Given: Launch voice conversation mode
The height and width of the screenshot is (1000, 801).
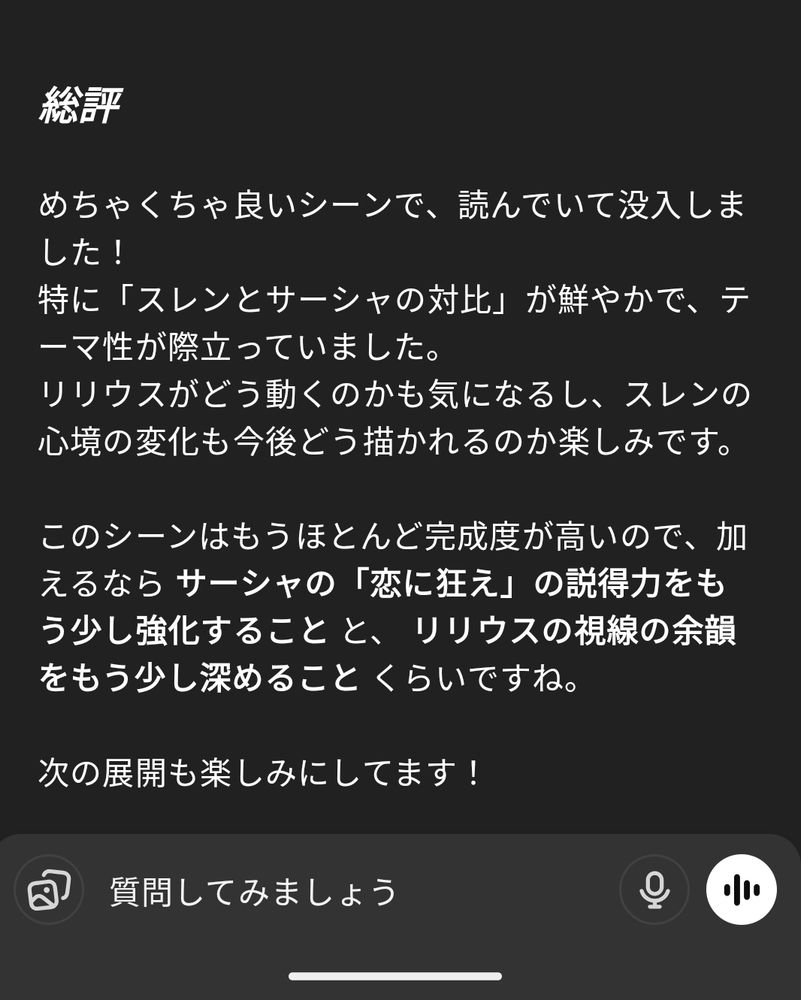Looking at the screenshot, I should [x=741, y=889].
